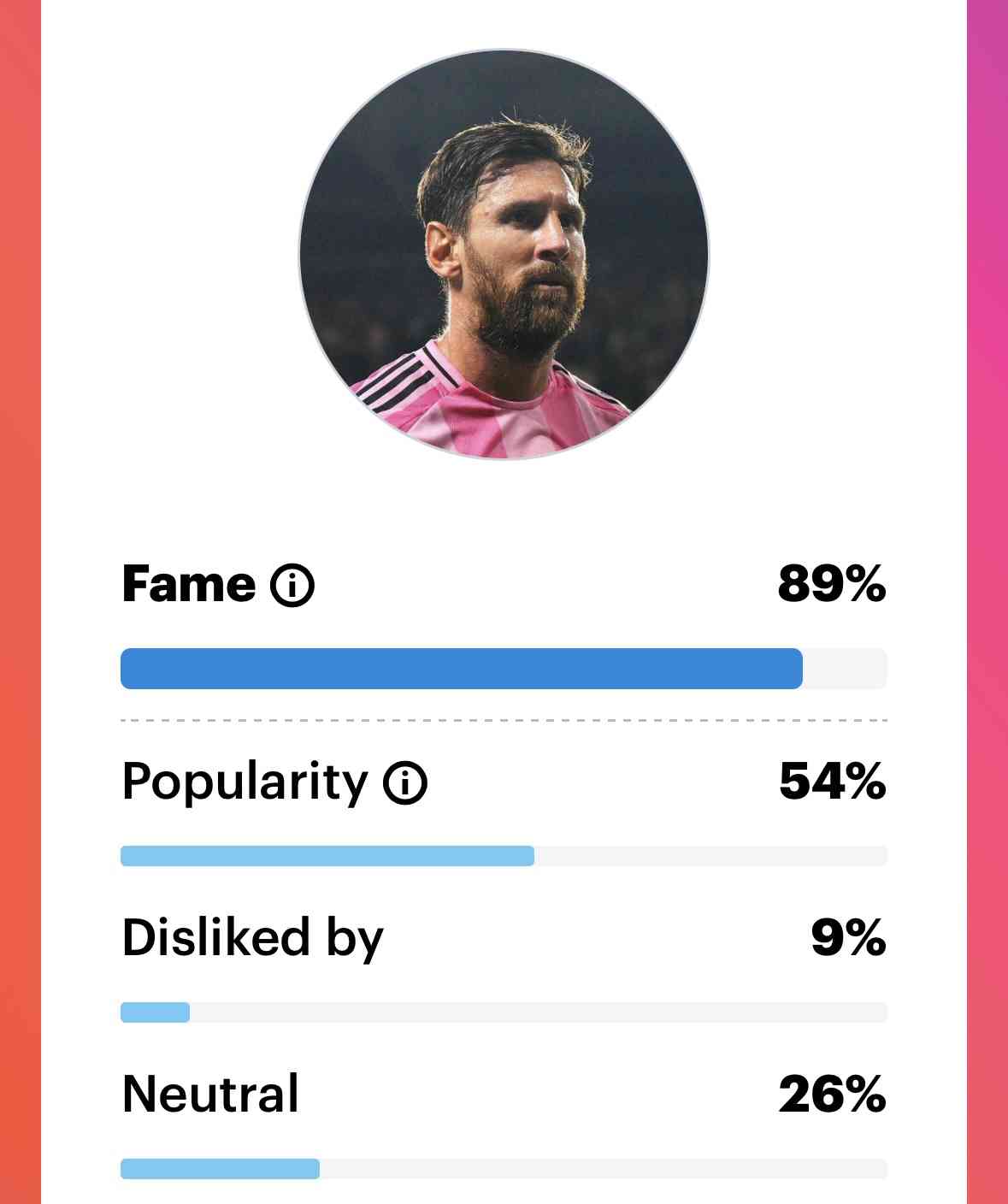Open the info icon beside Popularity
This screenshot has height=1204, width=1008.
coord(404,782)
